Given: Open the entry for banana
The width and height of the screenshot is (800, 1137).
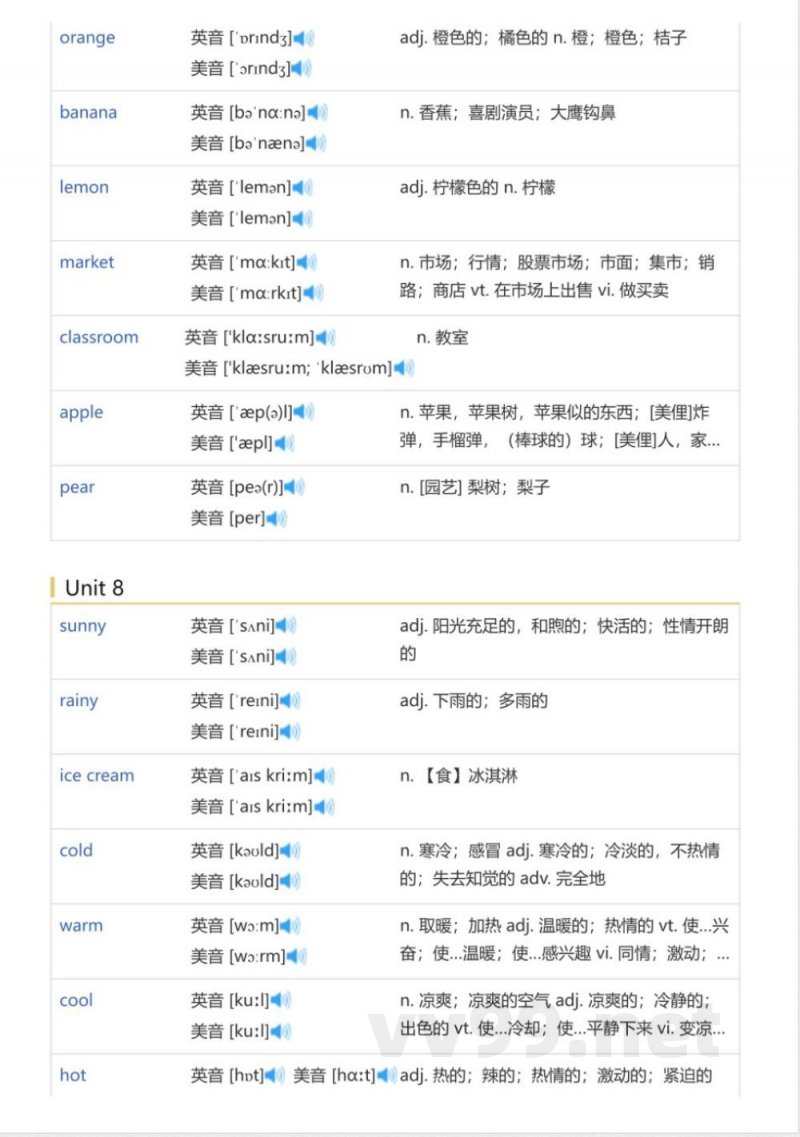Looking at the screenshot, I should tap(88, 112).
